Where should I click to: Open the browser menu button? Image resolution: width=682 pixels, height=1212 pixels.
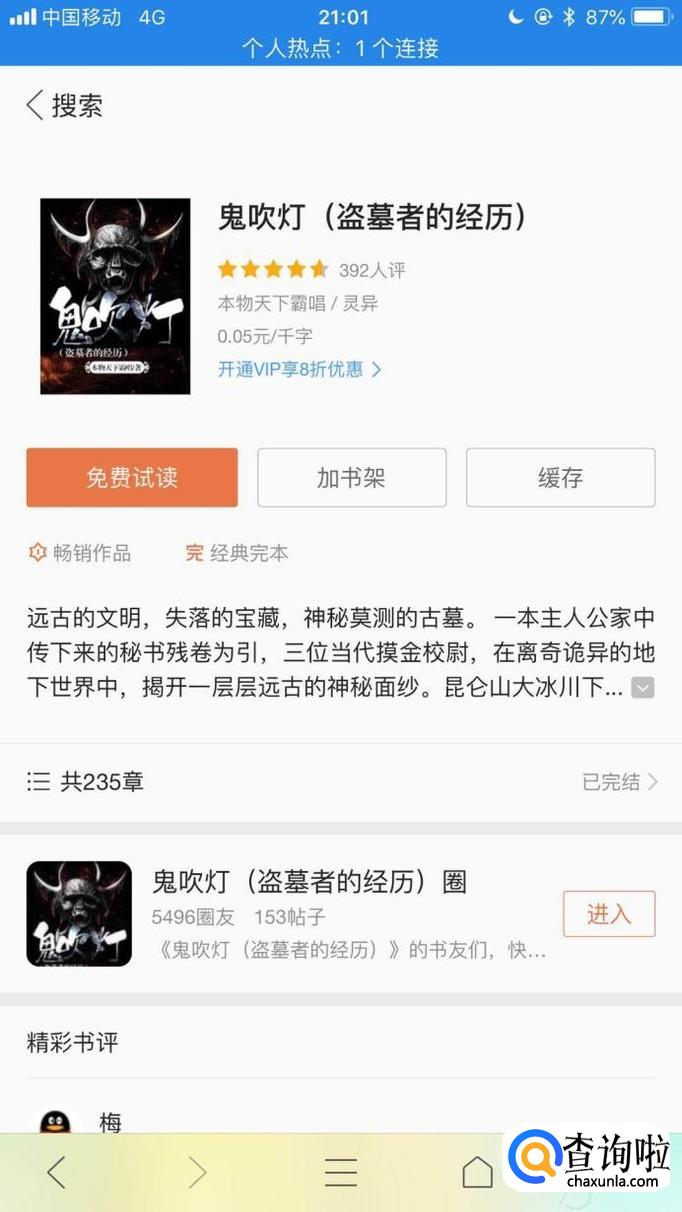click(x=341, y=1172)
